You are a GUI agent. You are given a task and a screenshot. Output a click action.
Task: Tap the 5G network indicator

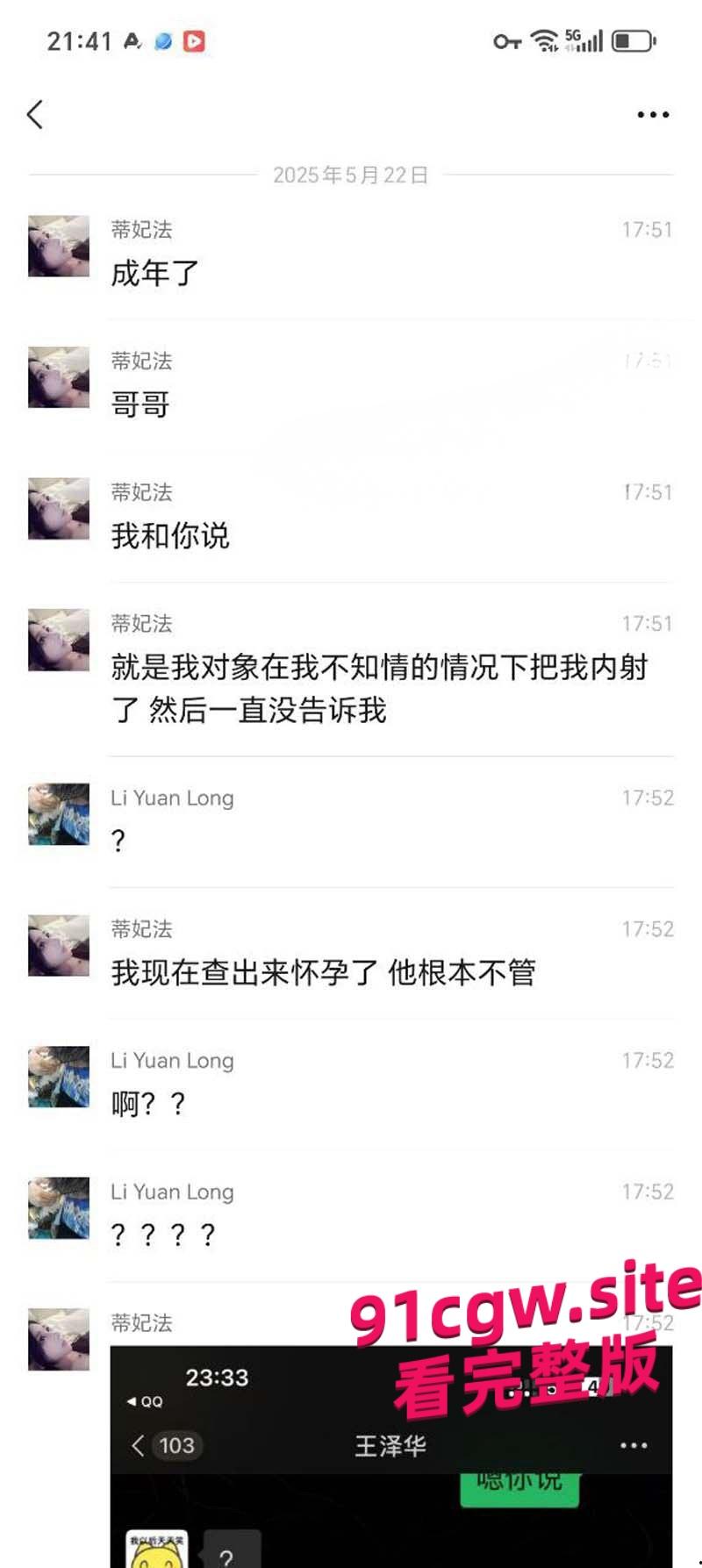572,33
